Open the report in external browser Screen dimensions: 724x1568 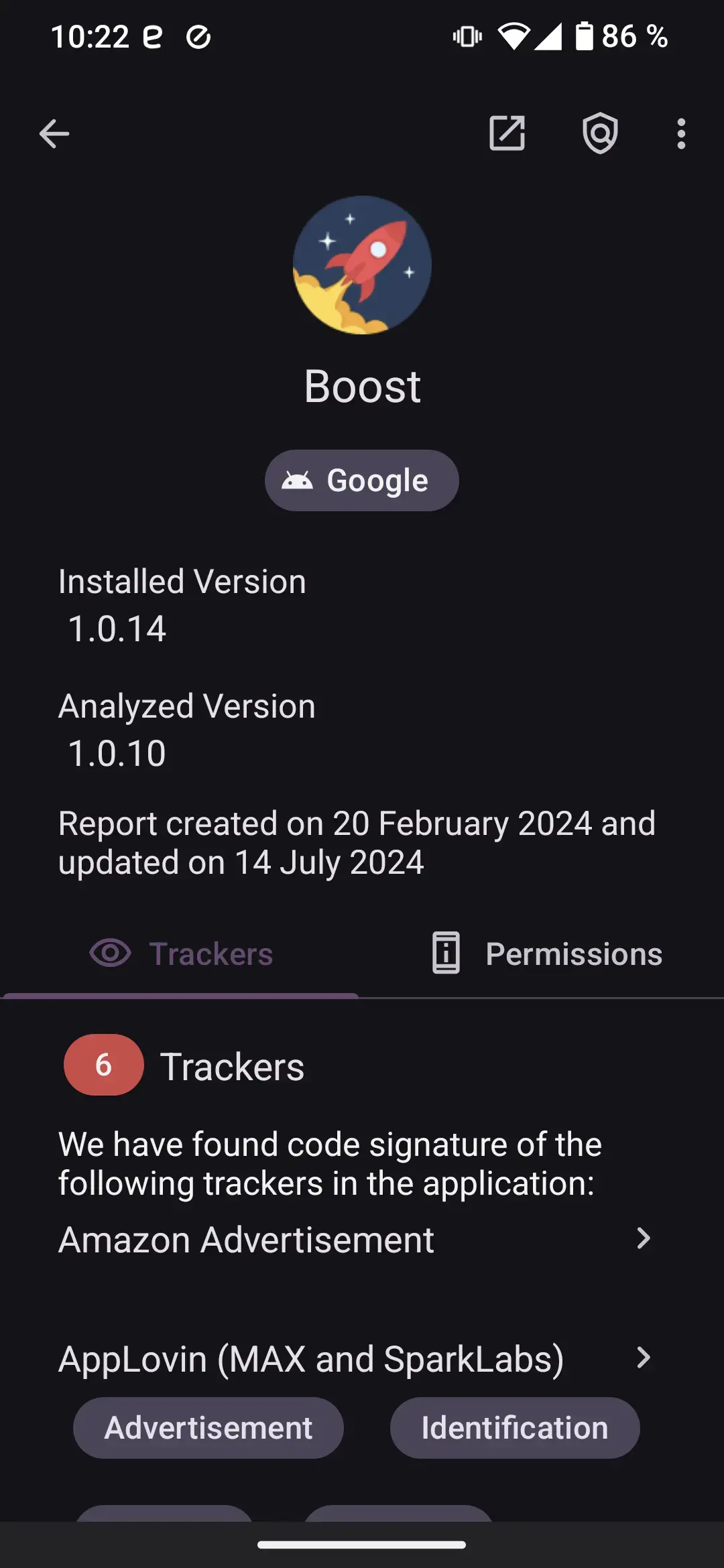[x=507, y=133]
